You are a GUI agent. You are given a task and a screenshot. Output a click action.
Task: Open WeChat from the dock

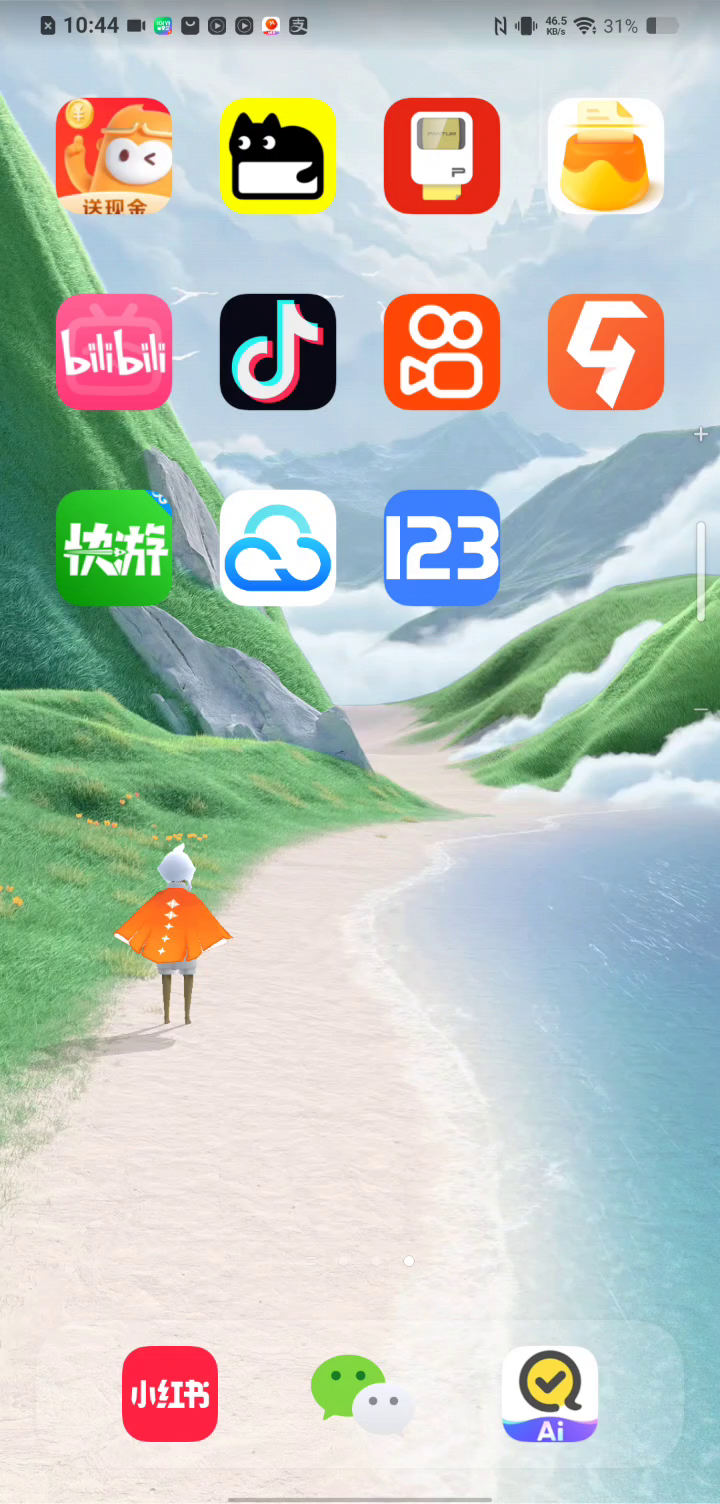(361, 1394)
